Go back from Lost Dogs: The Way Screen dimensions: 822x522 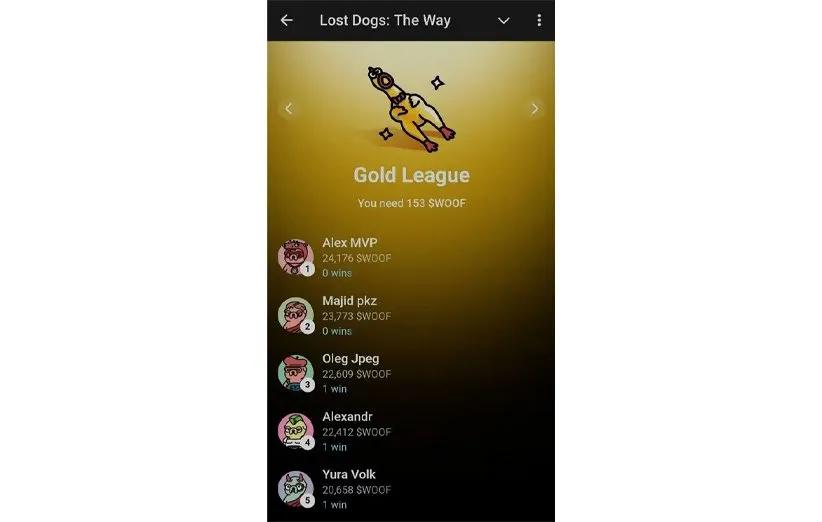[x=287, y=20]
